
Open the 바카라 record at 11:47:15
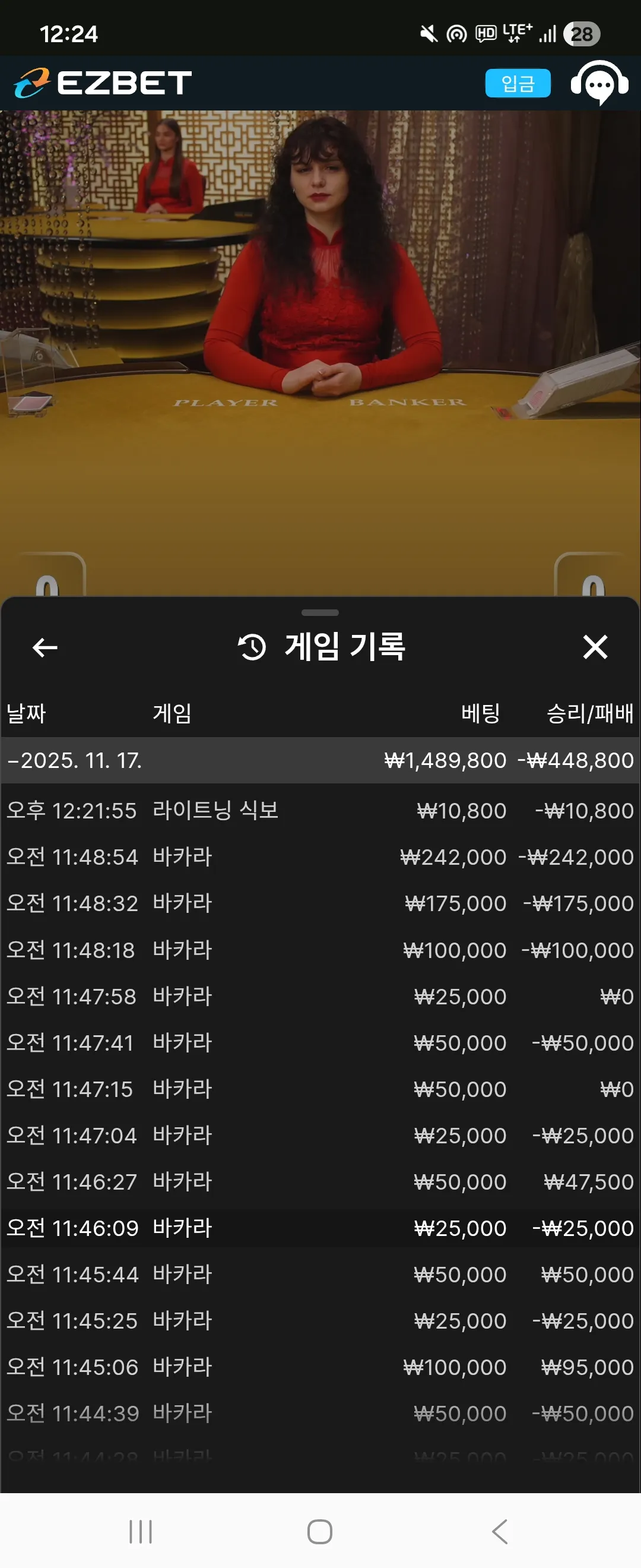click(x=320, y=1088)
